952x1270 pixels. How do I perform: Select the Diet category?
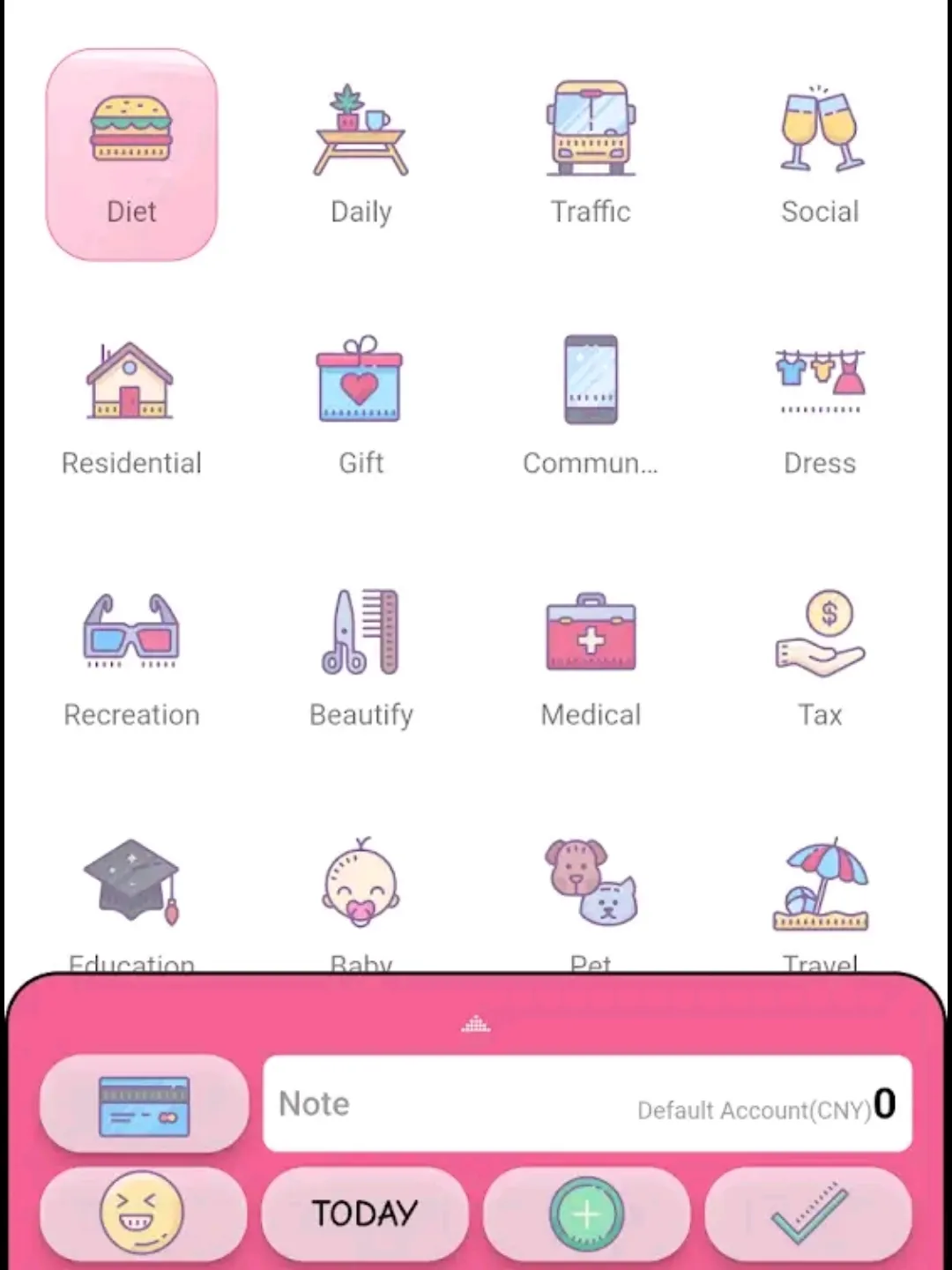point(131,155)
